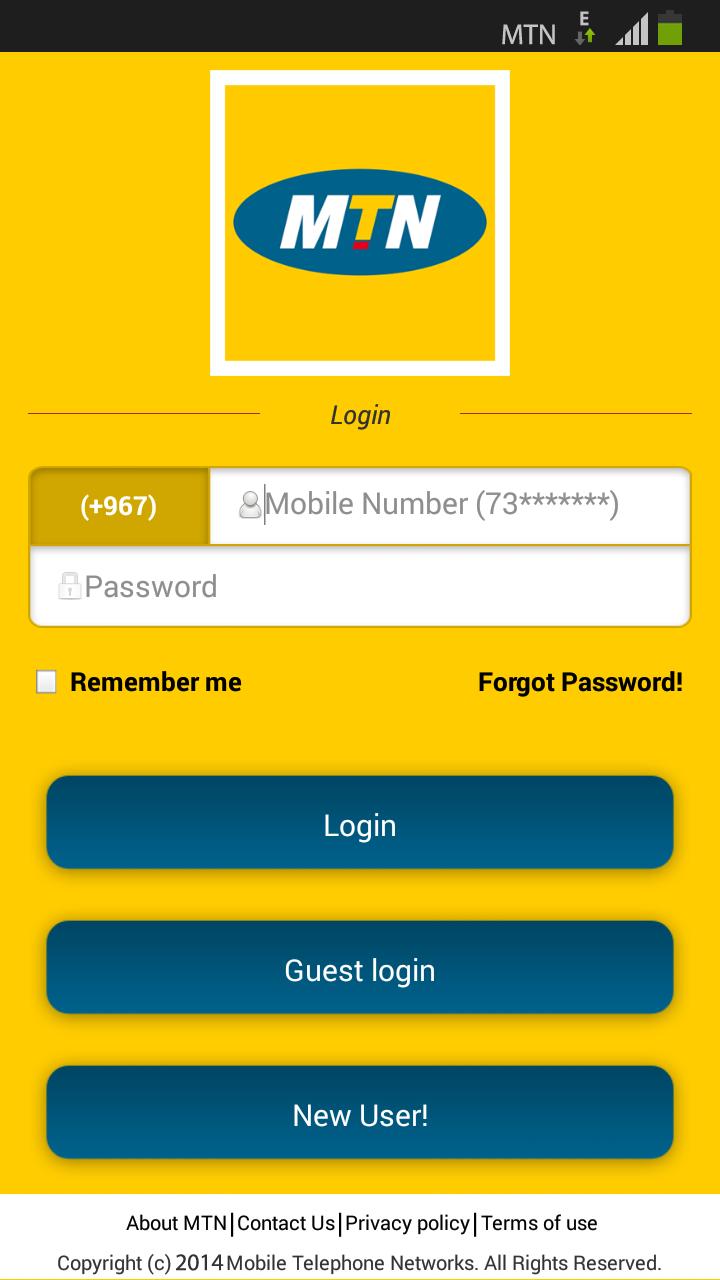This screenshot has height=1280, width=720.
Task: Open the Forgot Password option
Action: point(580,681)
